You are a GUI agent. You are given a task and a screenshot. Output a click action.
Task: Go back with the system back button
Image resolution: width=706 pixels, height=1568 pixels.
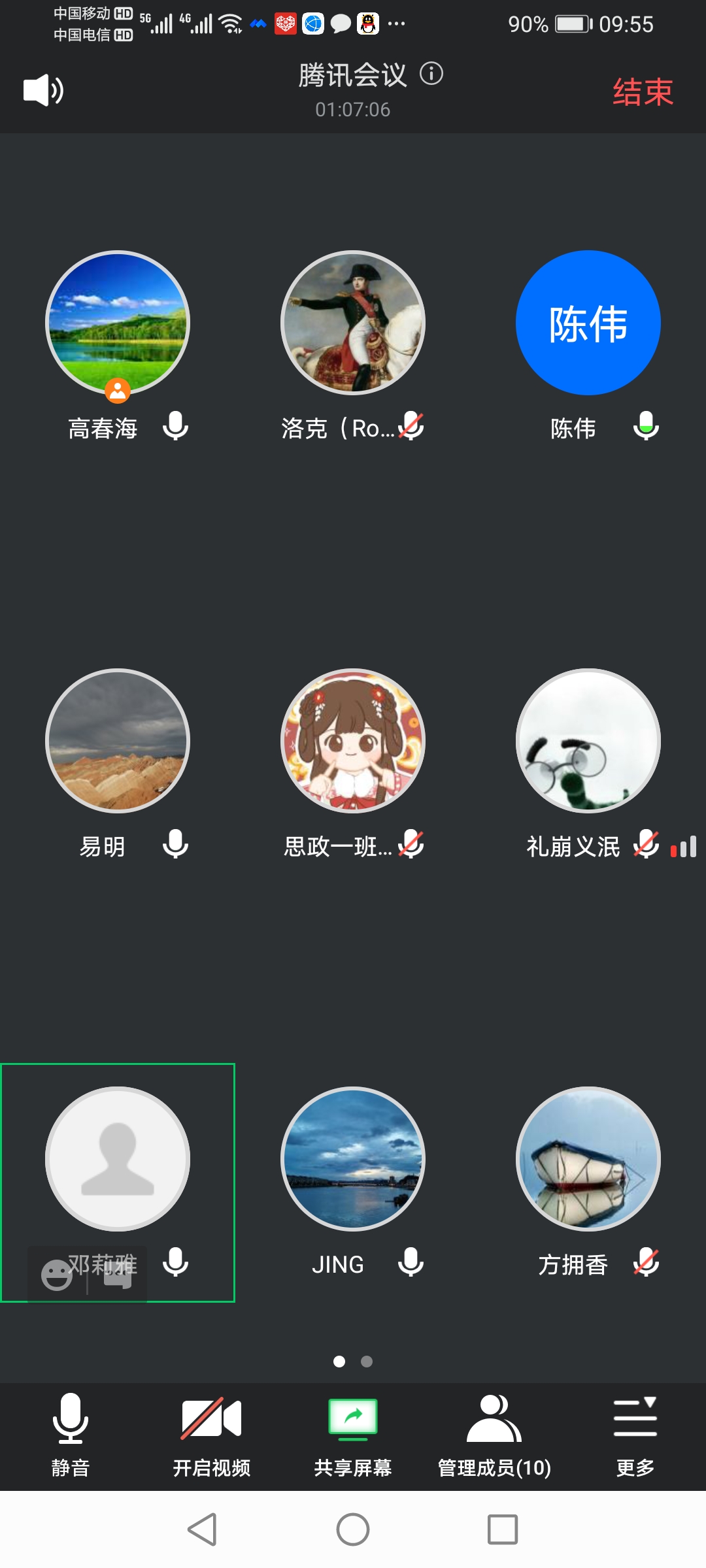tap(202, 1529)
